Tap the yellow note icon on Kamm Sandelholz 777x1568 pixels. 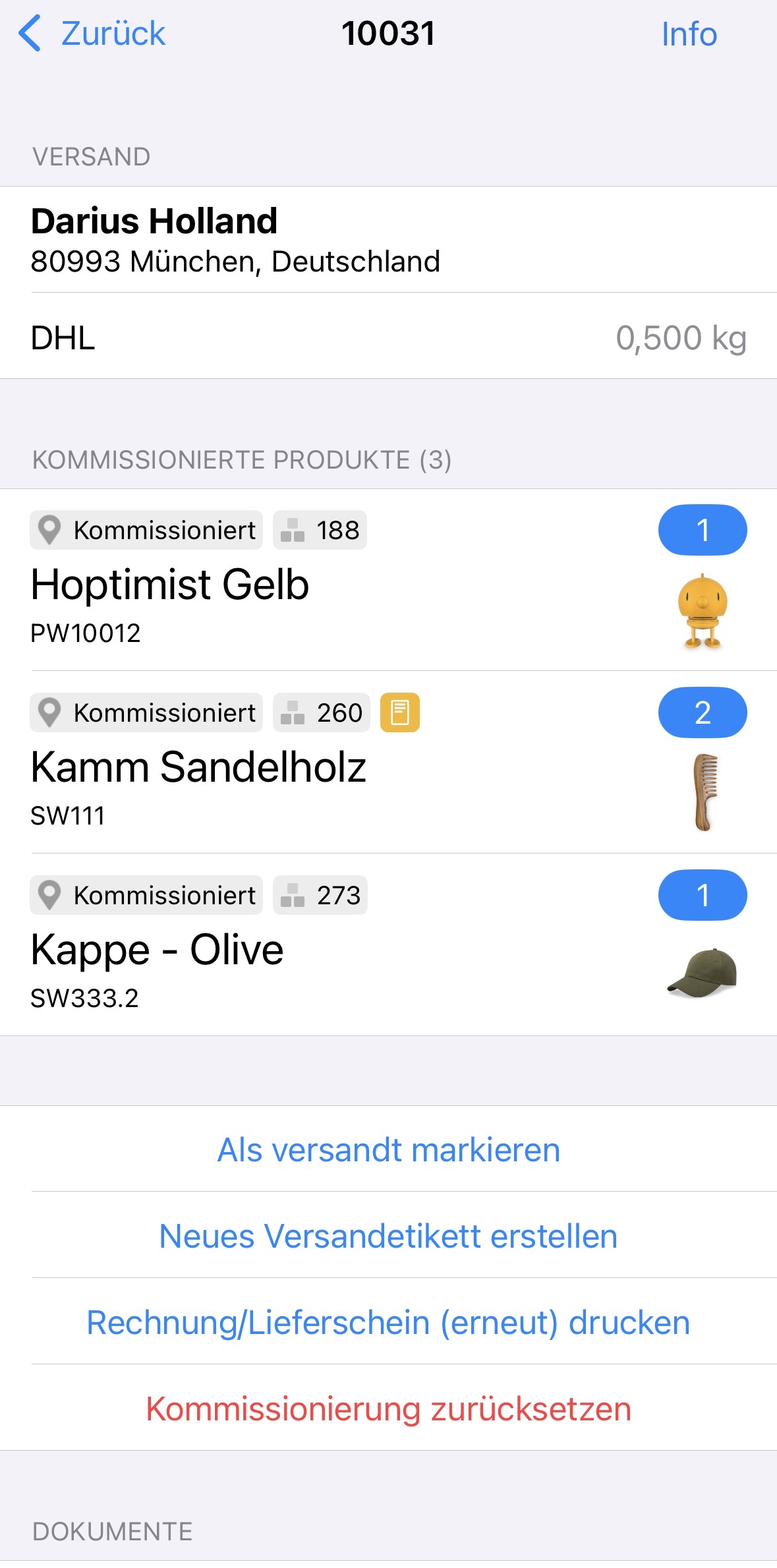pyautogui.click(x=400, y=712)
